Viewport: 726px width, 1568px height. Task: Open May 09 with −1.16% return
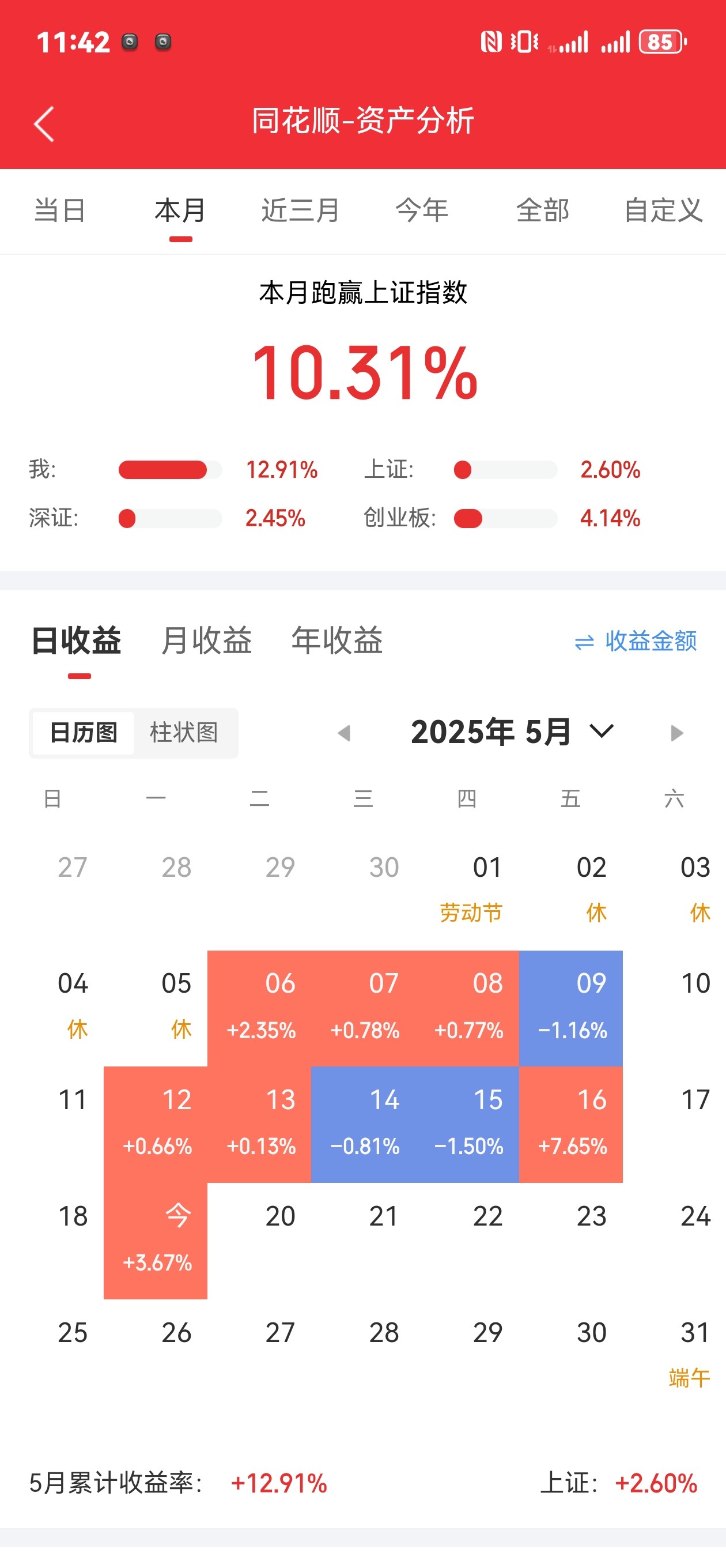(x=571, y=1008)
